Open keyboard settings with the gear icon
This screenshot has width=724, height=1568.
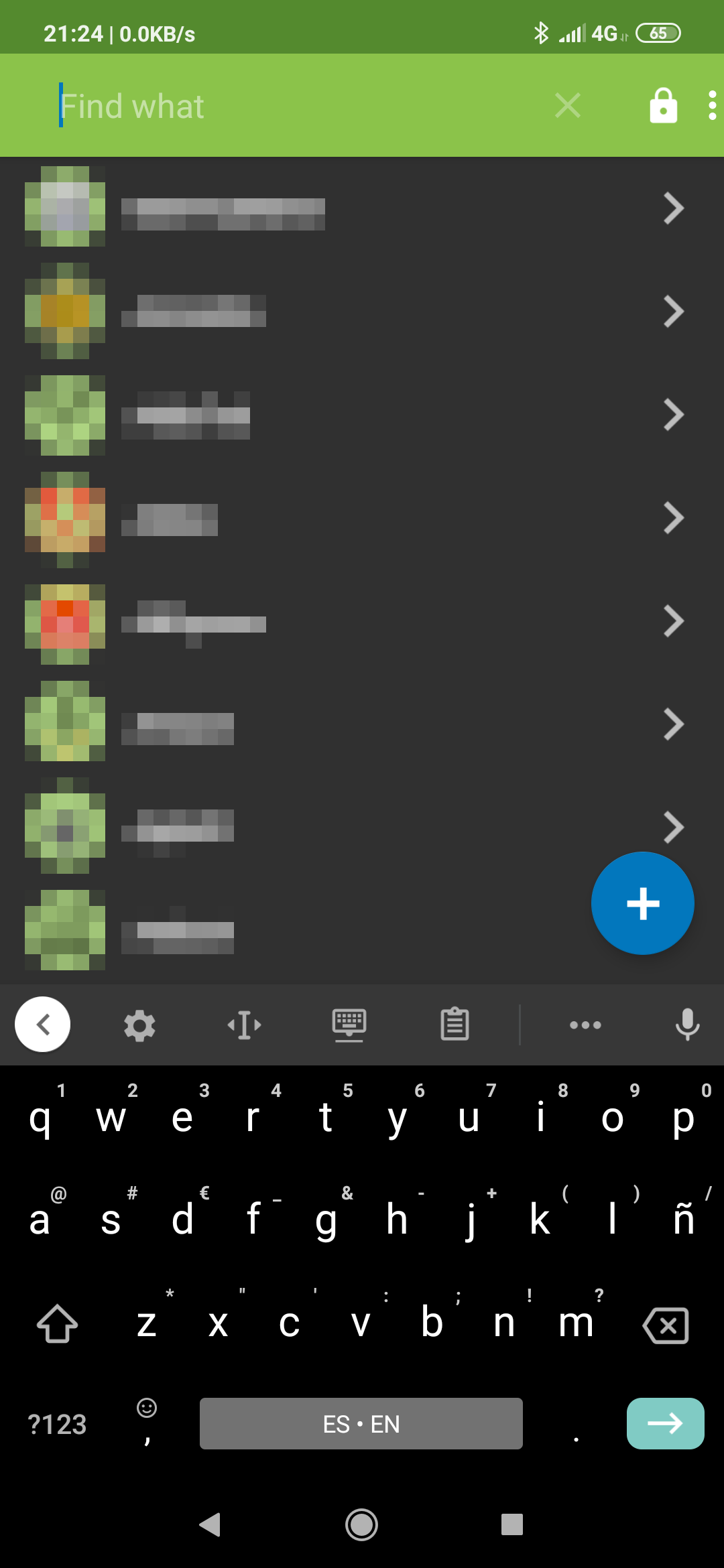pyautogui.click(x=139, y=1025)
